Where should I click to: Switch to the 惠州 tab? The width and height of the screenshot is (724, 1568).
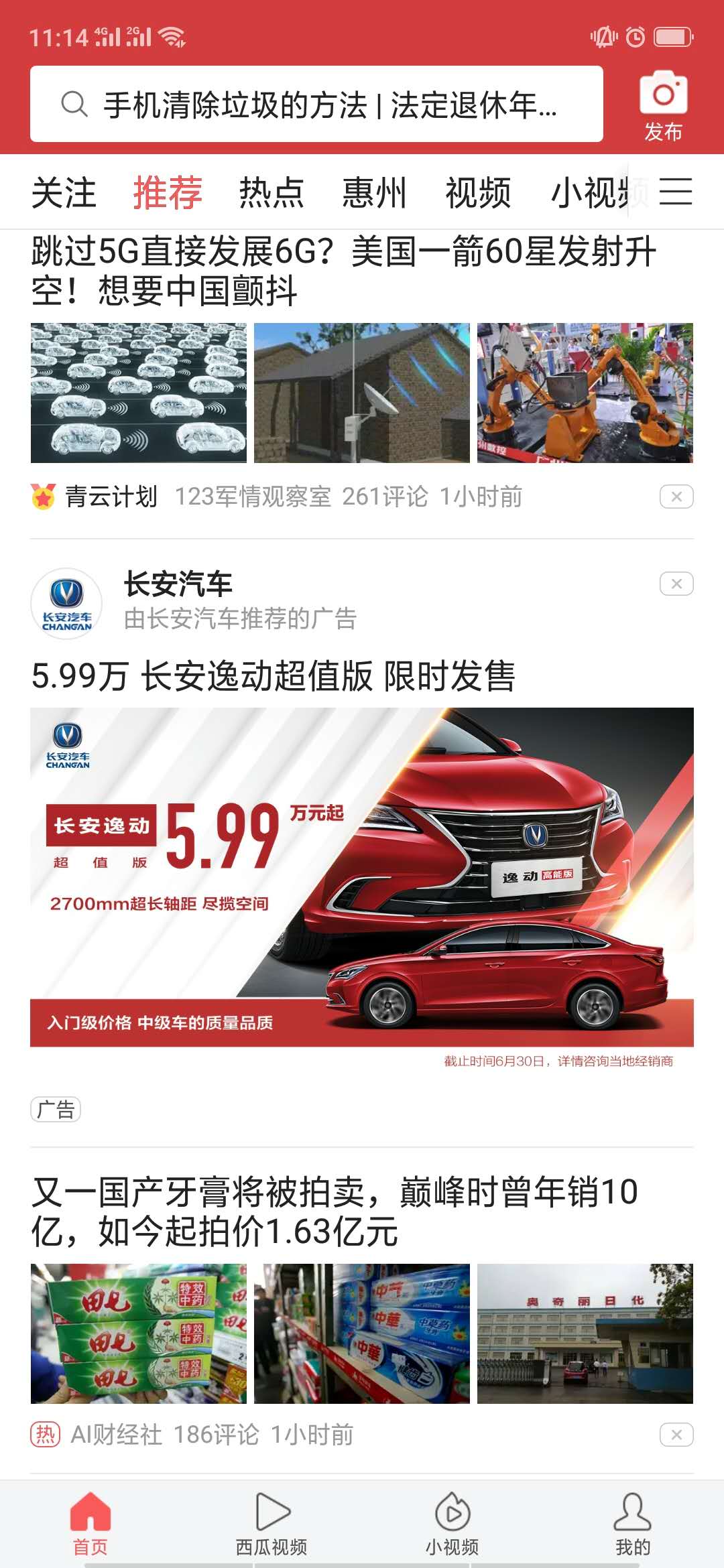coord(374,193)
